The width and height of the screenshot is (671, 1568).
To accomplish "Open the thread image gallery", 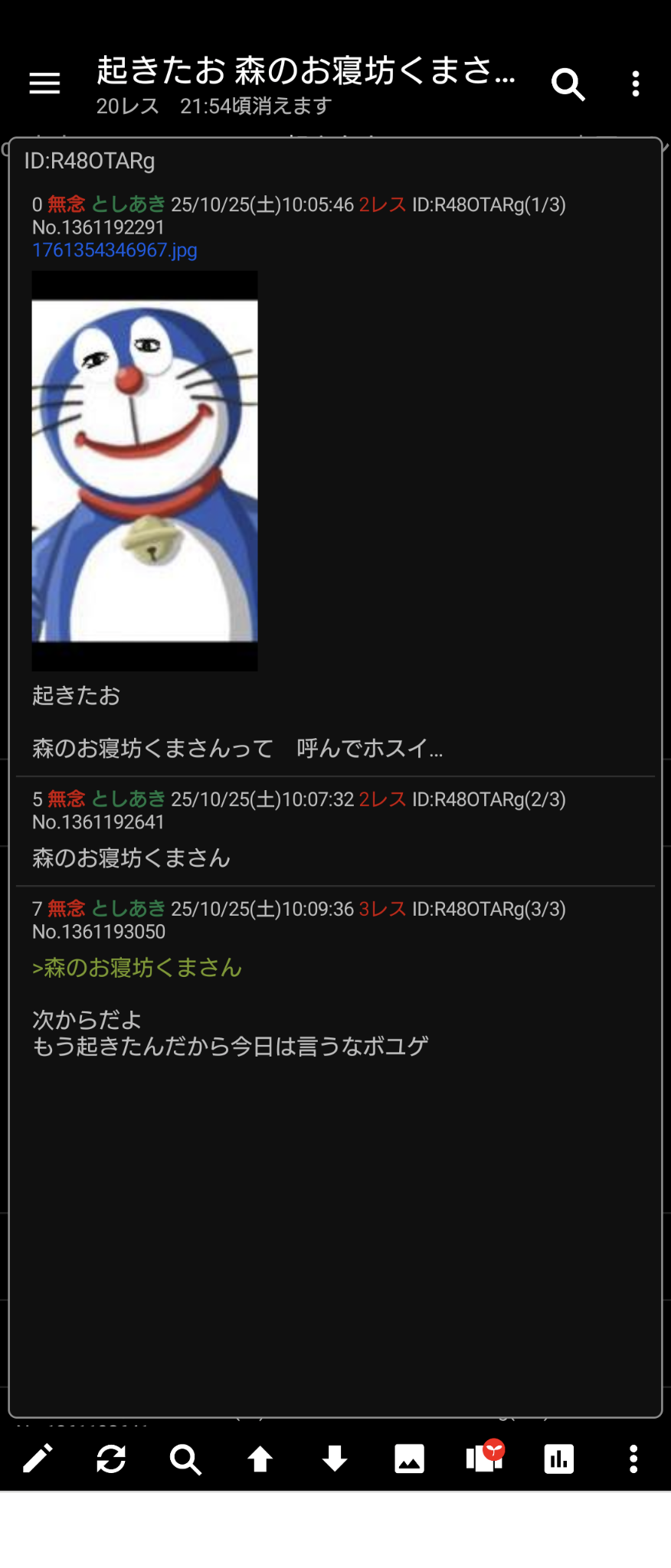I will [x=409, y=1459].
